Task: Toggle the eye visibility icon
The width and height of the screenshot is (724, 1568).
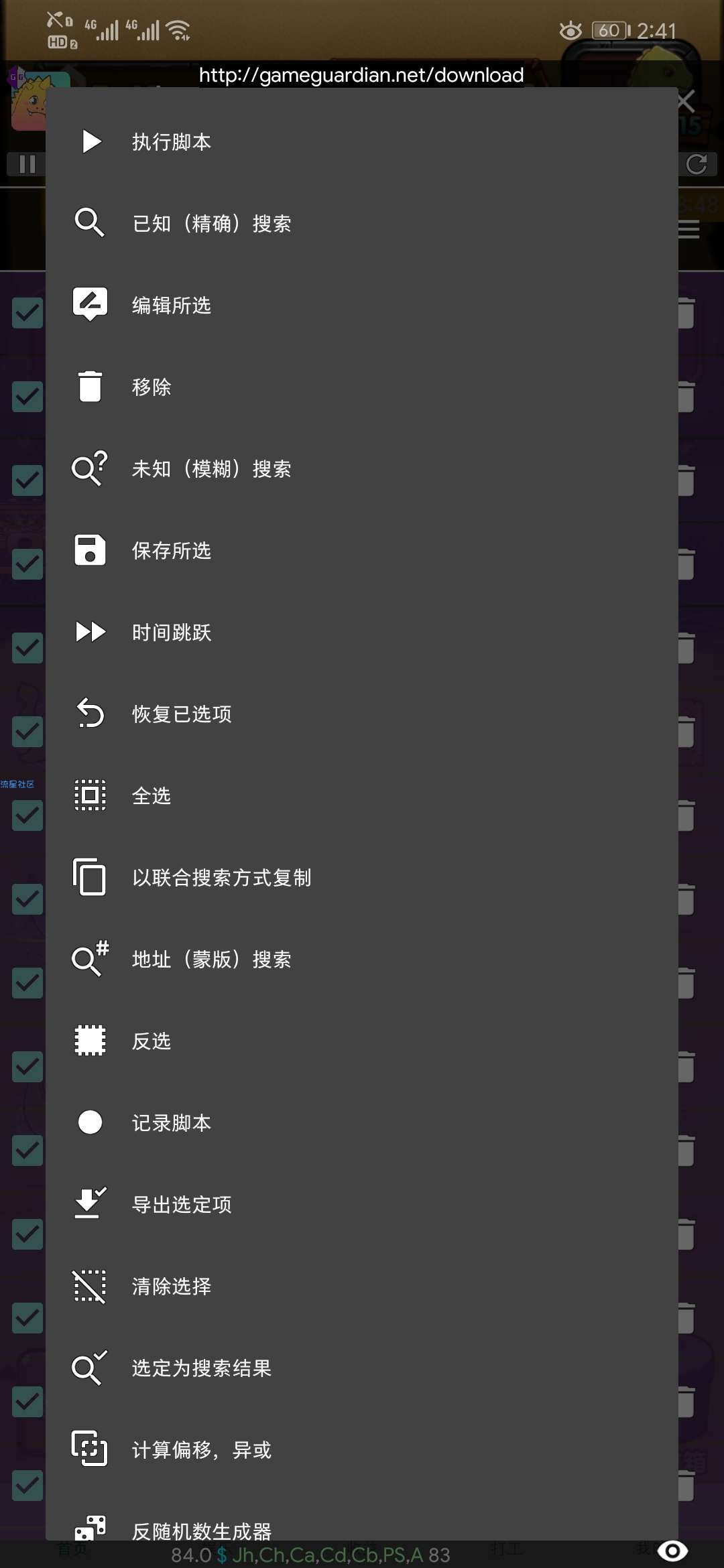Action: 672,1551
